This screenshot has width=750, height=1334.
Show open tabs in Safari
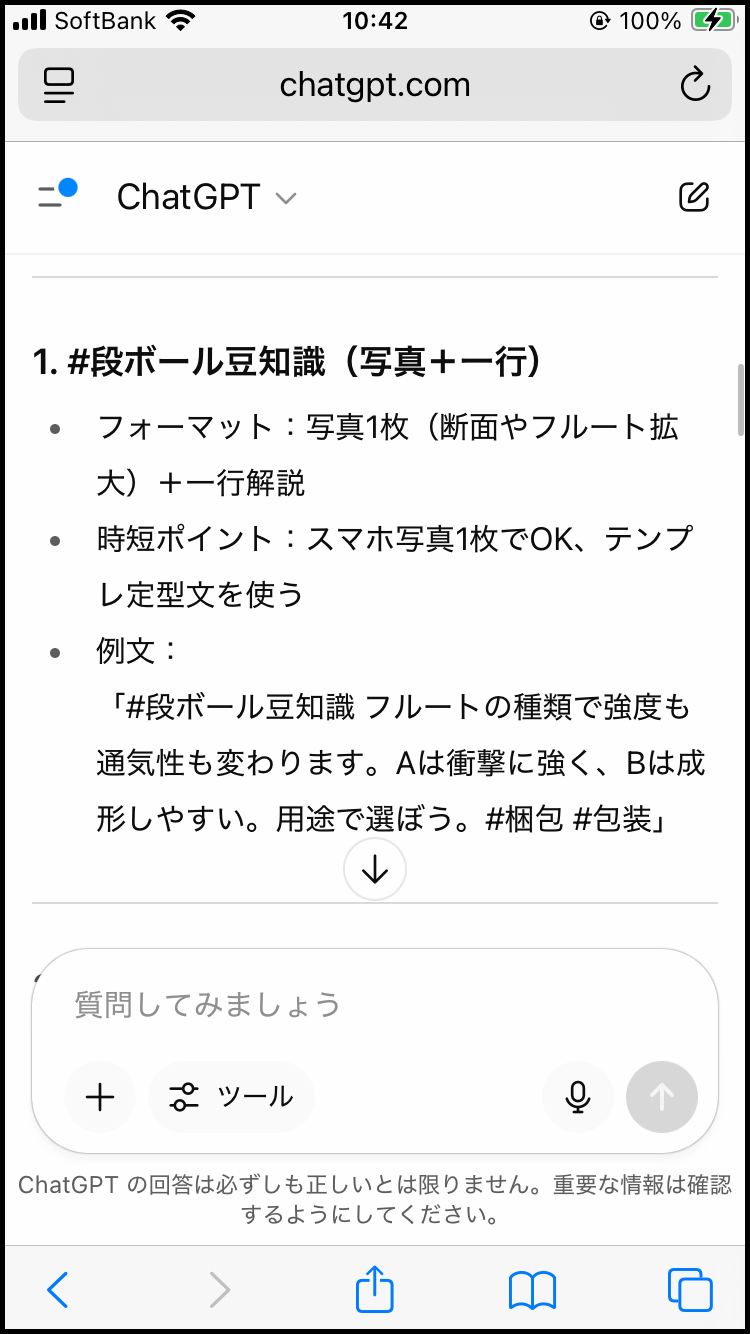[x=690, y=1289]
